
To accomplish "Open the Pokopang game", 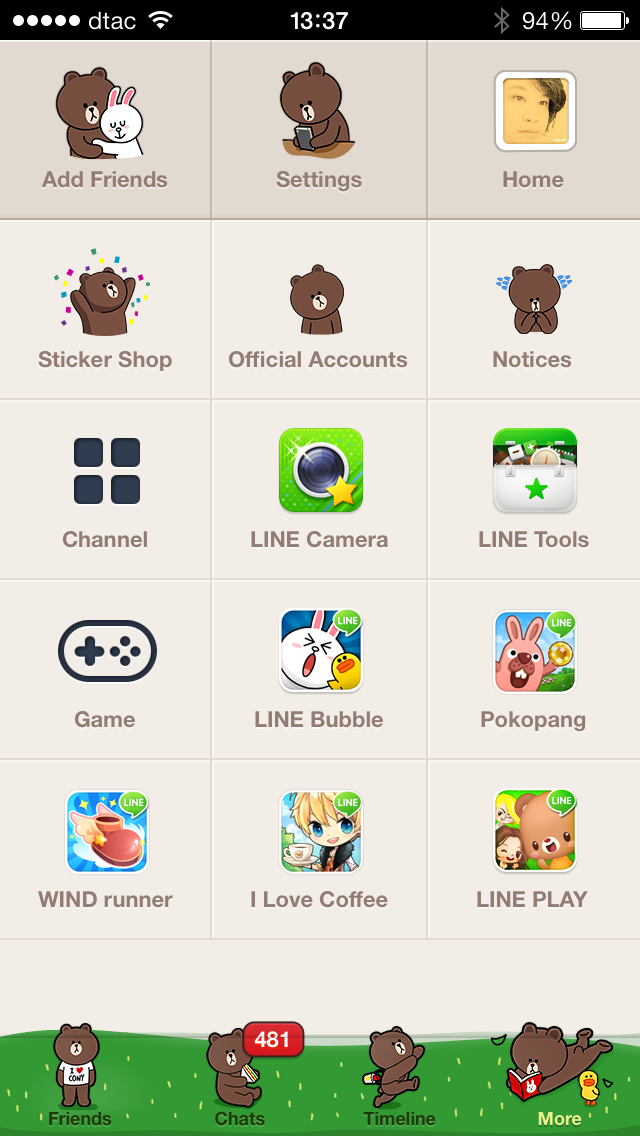I will click(x=534, y=670).
